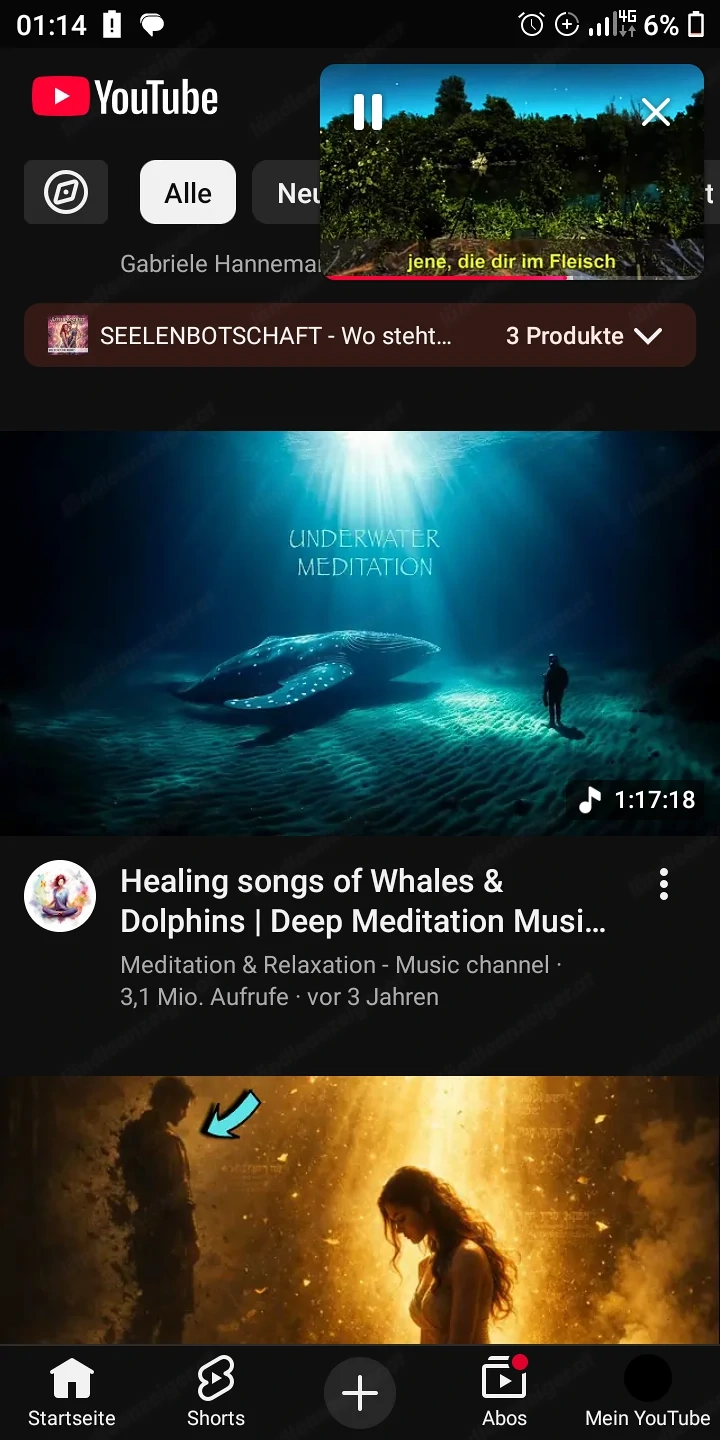Open Healing songs of Whales video title
The image size is (720, 1440).
click(x=363, y=901)
